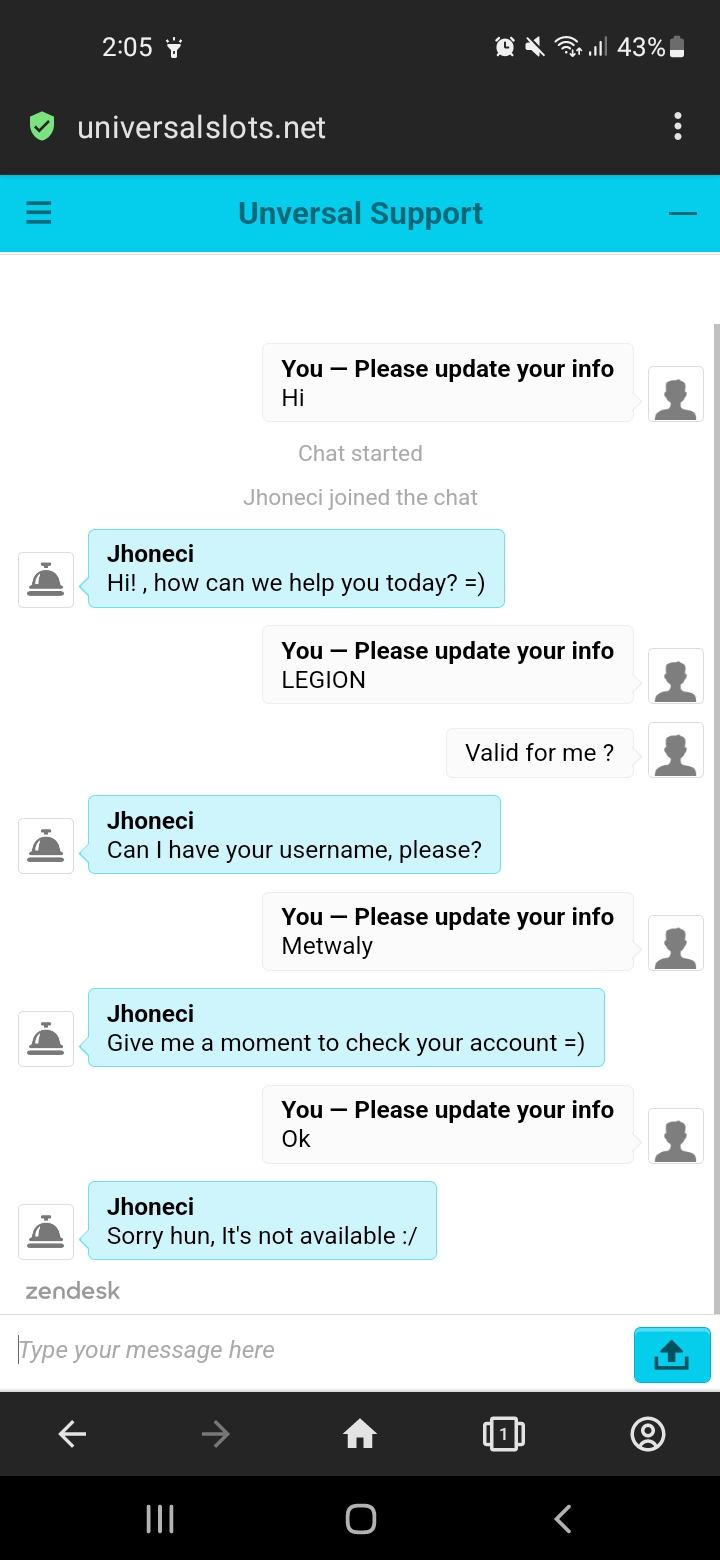
Task: Tap the system home button
Action: click(360, 1519)
